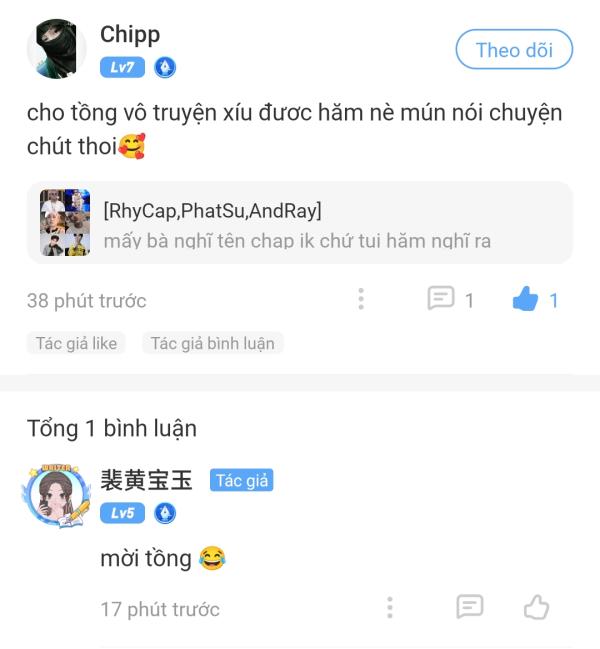Open the quoted chapter card RhyCap,PhatSu,AndRay
Screen dimensions: 600x649
(x=300, y=222)
